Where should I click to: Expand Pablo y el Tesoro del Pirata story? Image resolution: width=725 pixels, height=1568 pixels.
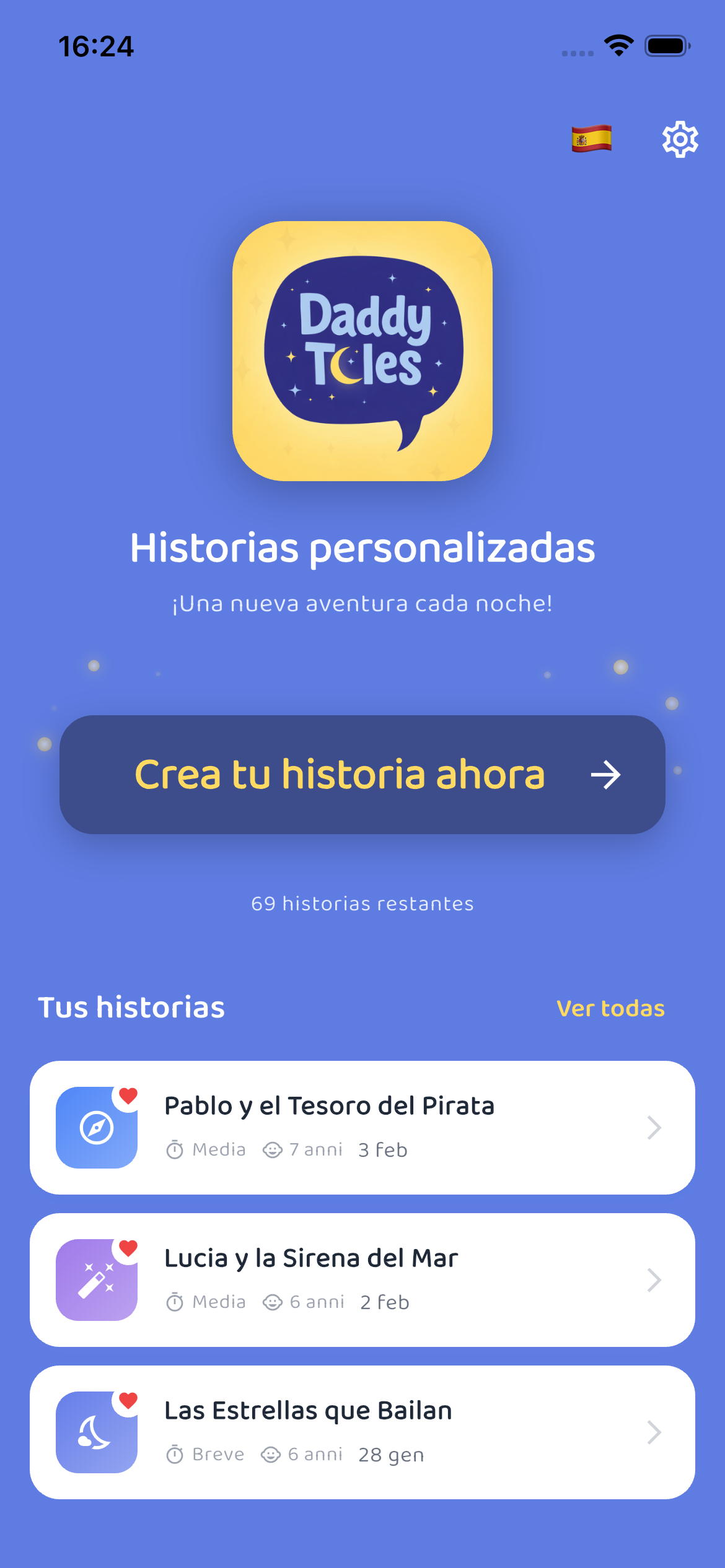[x=654, y=1127]
